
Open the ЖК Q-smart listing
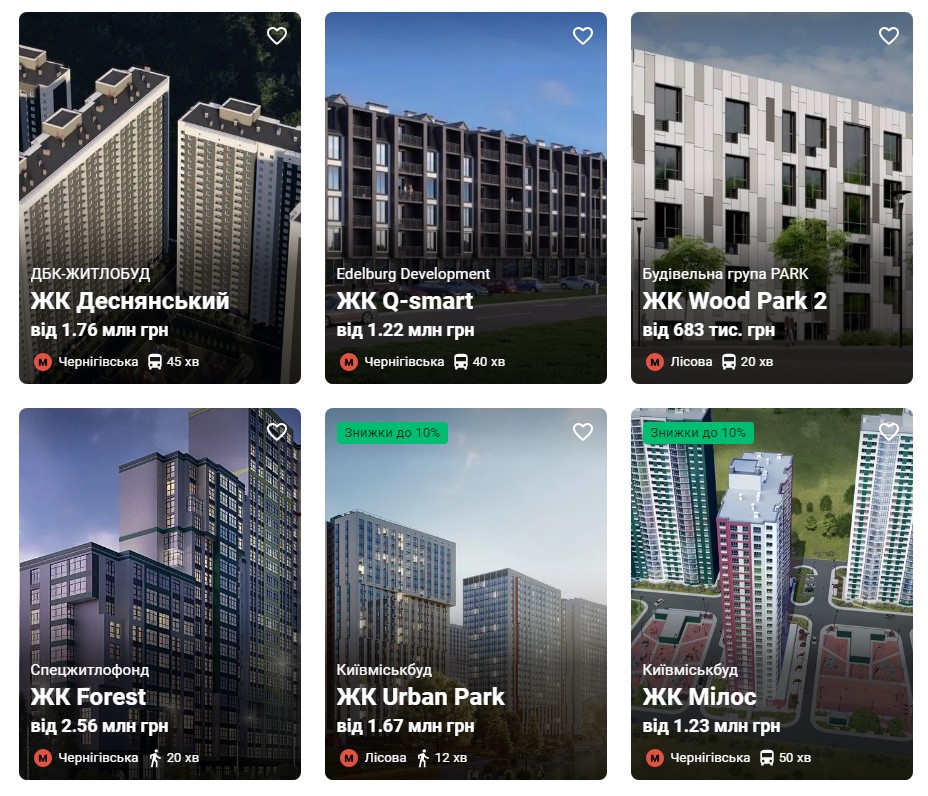405,301
